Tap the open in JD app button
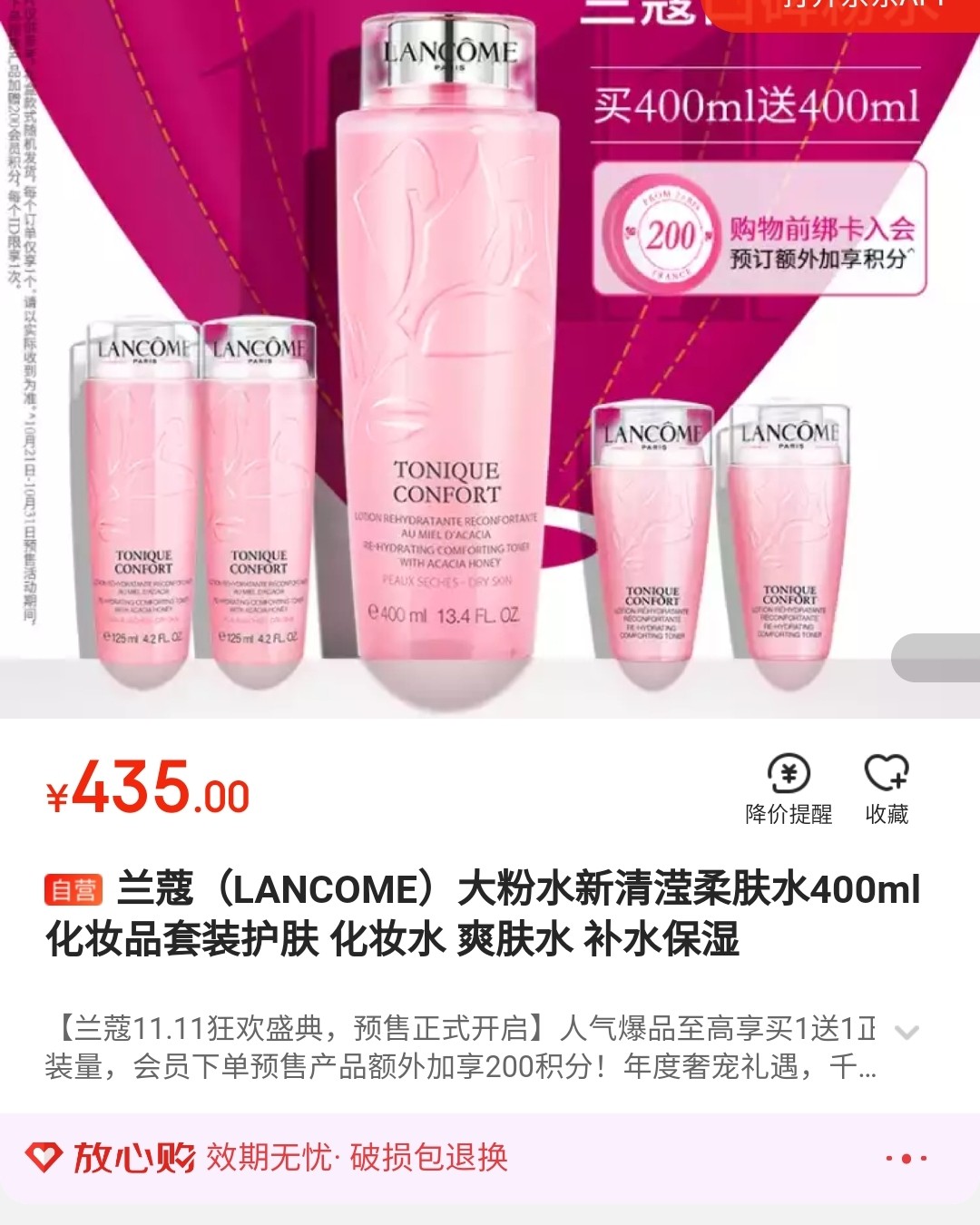Image resolution: width=980 pixels, height=1225 pixels. coord(844,11)
